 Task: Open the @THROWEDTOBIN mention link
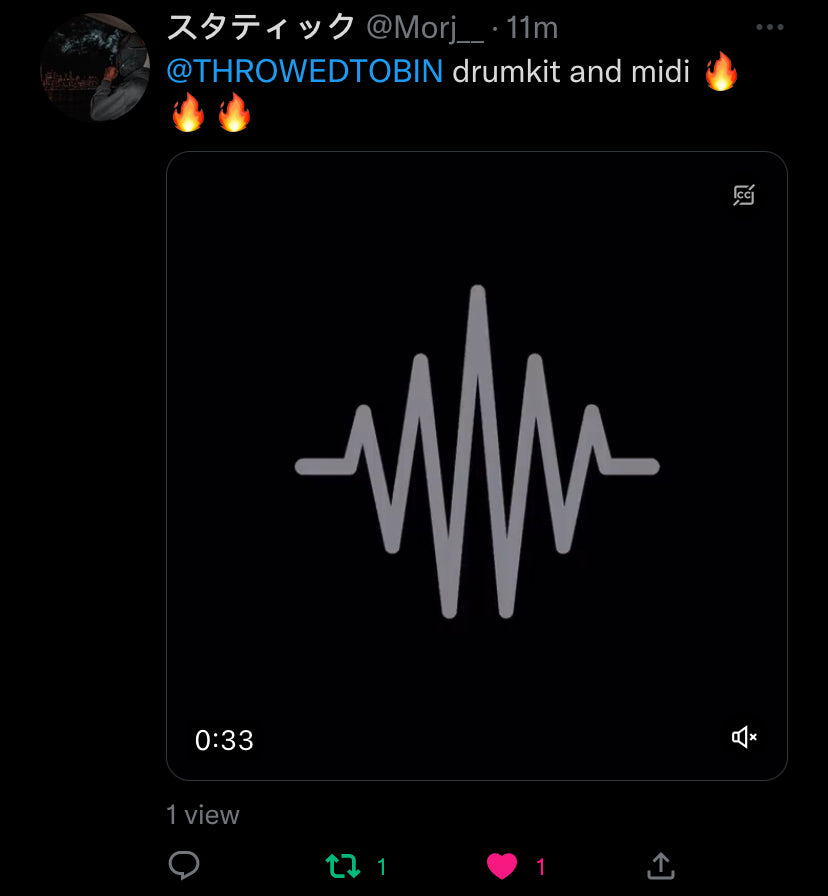[304, 73]
